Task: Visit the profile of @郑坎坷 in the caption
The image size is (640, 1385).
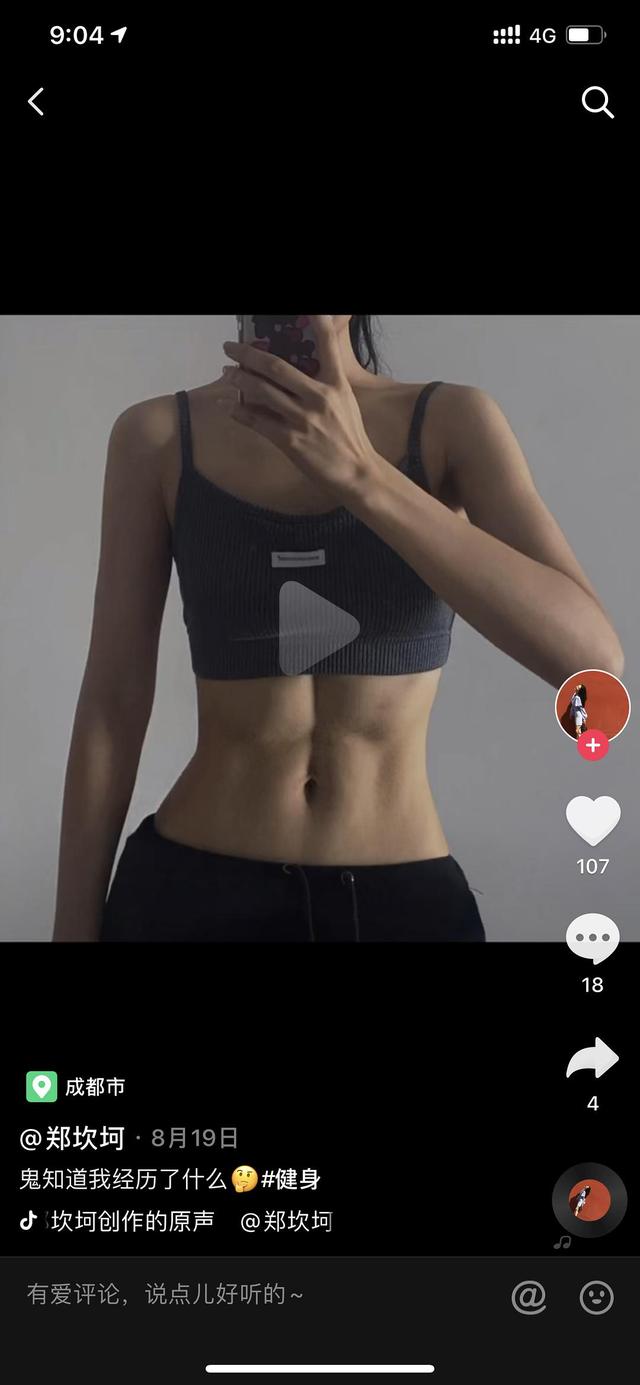Action: 72,1138
